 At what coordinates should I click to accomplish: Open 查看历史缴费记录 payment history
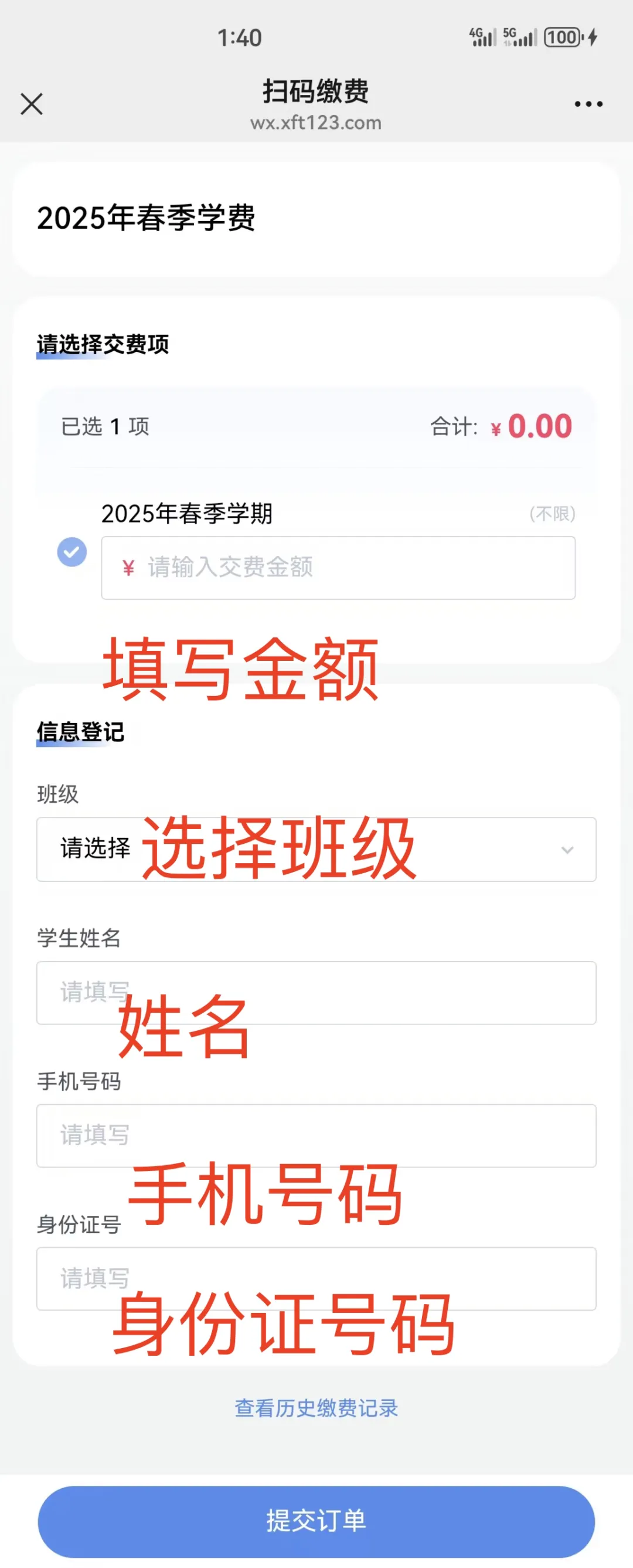(316, 1407)
